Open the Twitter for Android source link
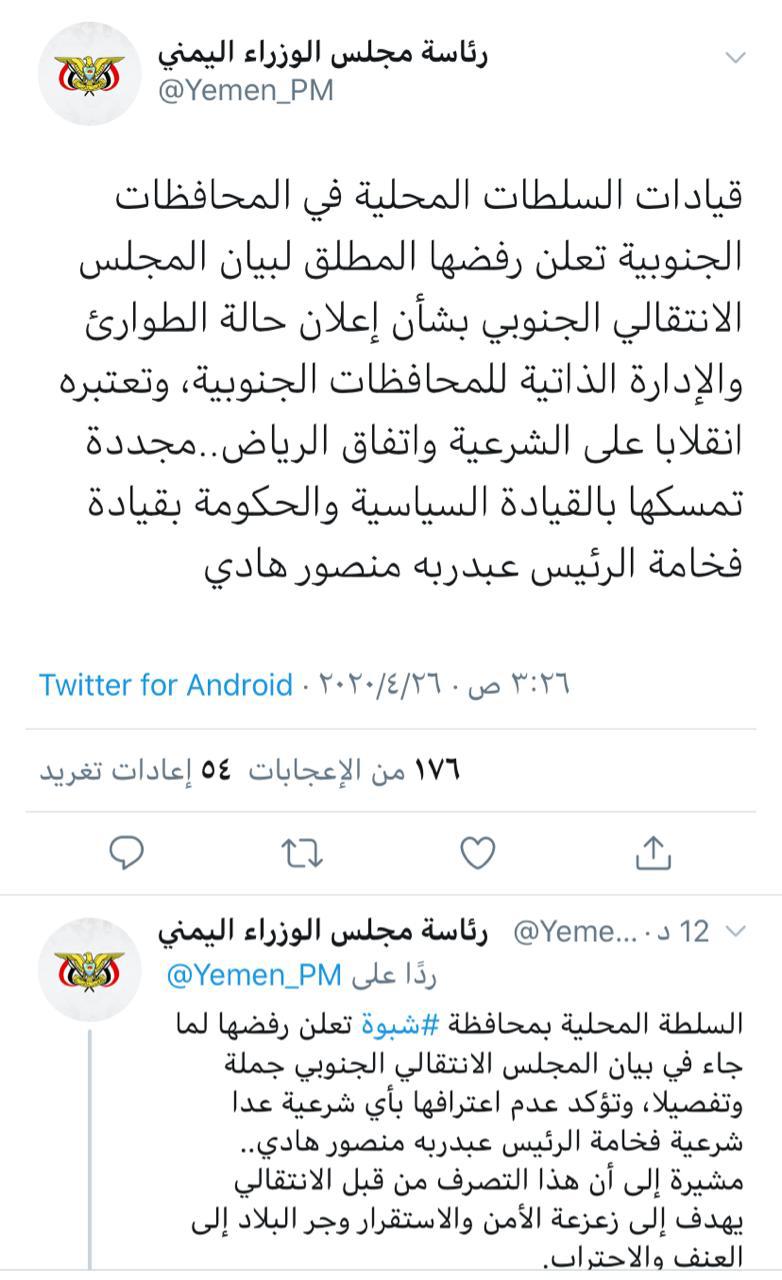 point(165,685)
